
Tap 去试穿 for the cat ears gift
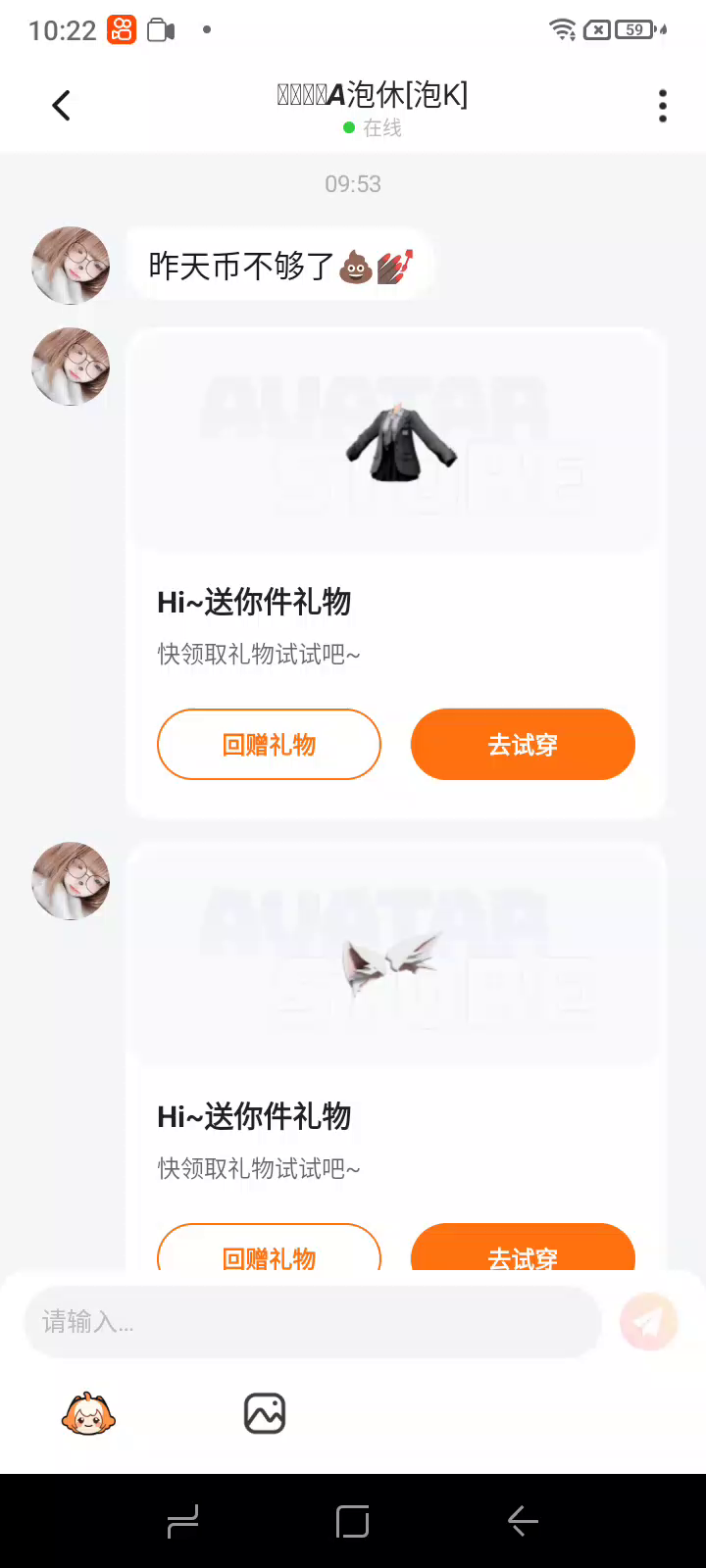(523, 1252)
